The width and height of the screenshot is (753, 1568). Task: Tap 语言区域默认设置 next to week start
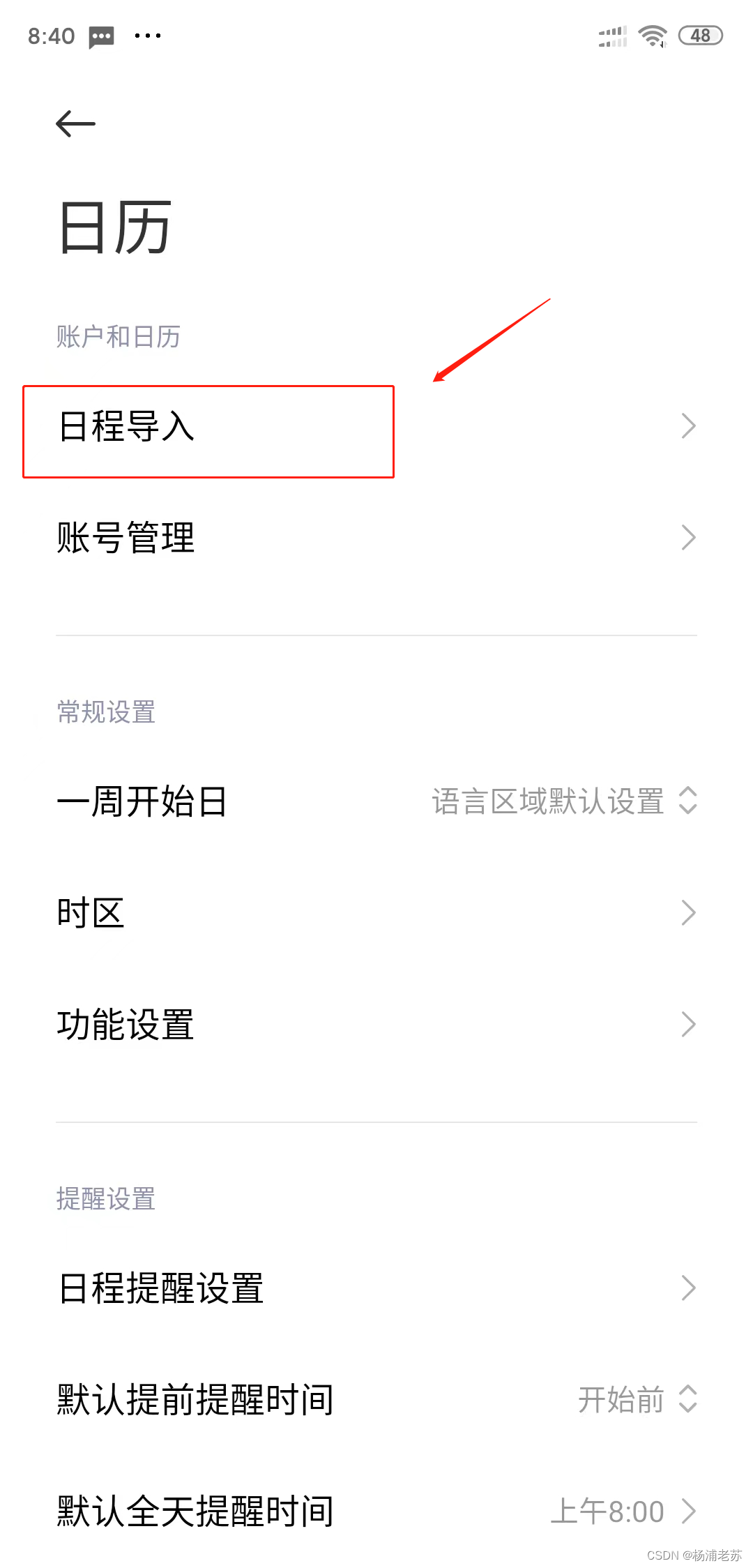click(549, 802)
